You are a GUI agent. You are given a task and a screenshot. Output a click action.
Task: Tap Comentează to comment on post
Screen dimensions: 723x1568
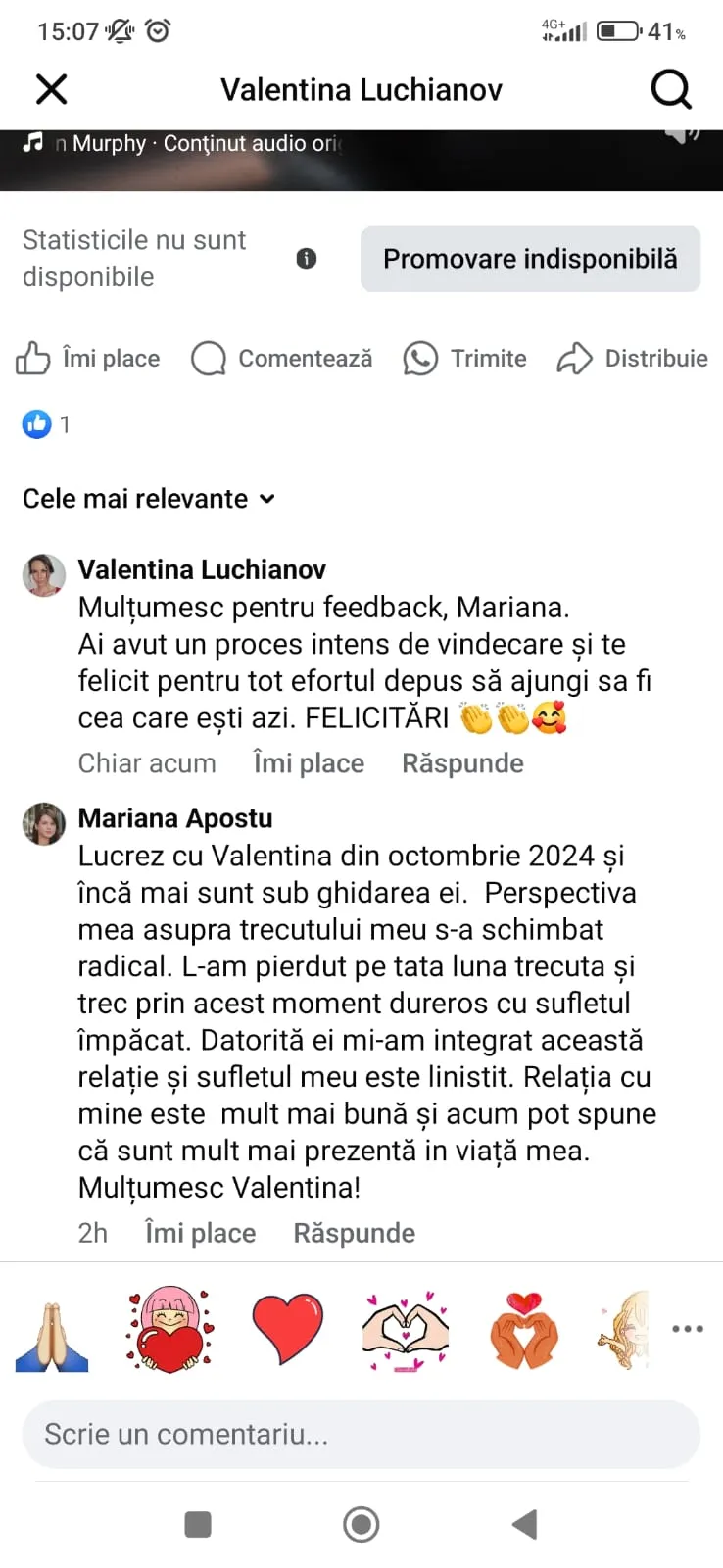282,359
